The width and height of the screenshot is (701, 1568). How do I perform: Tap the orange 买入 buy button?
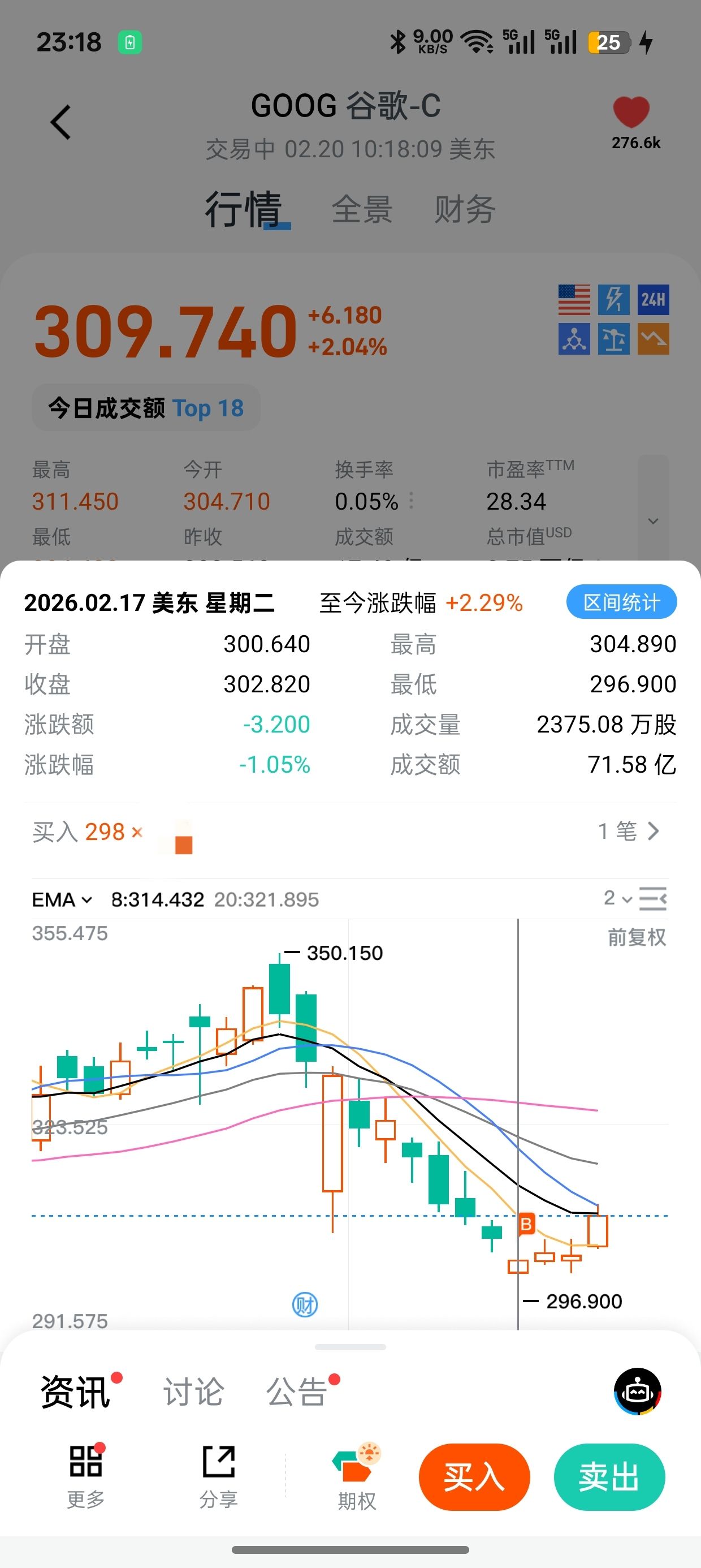(474, 1477)
